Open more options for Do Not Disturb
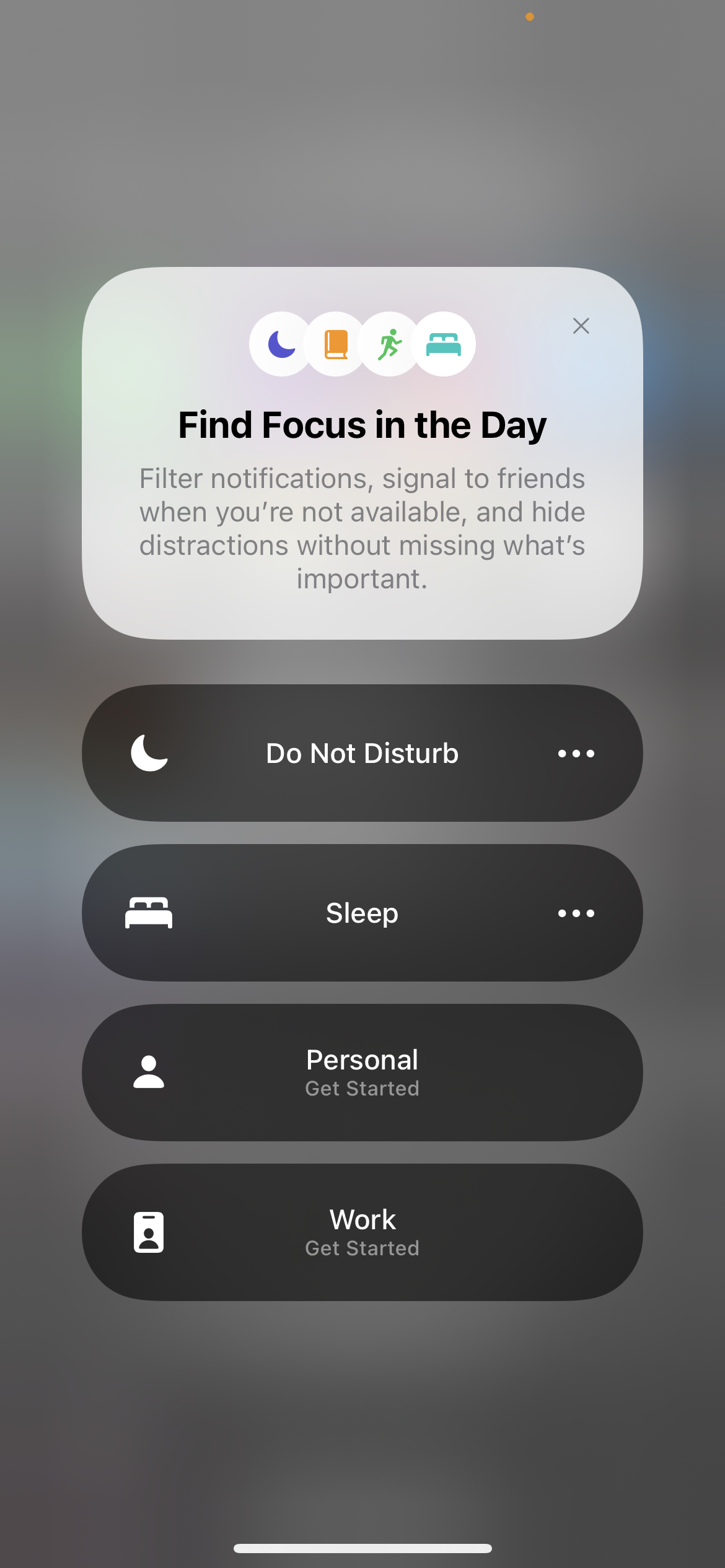 tap(576, 754)
